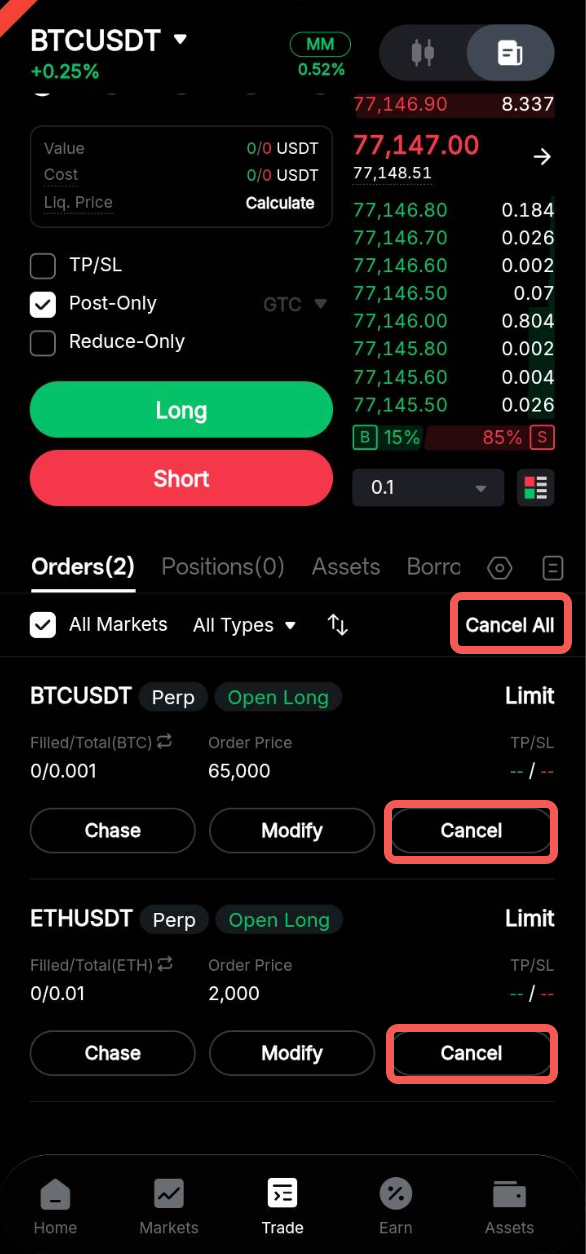Cancel All open orders
The image size is (586, 1254).
[510, 625]
